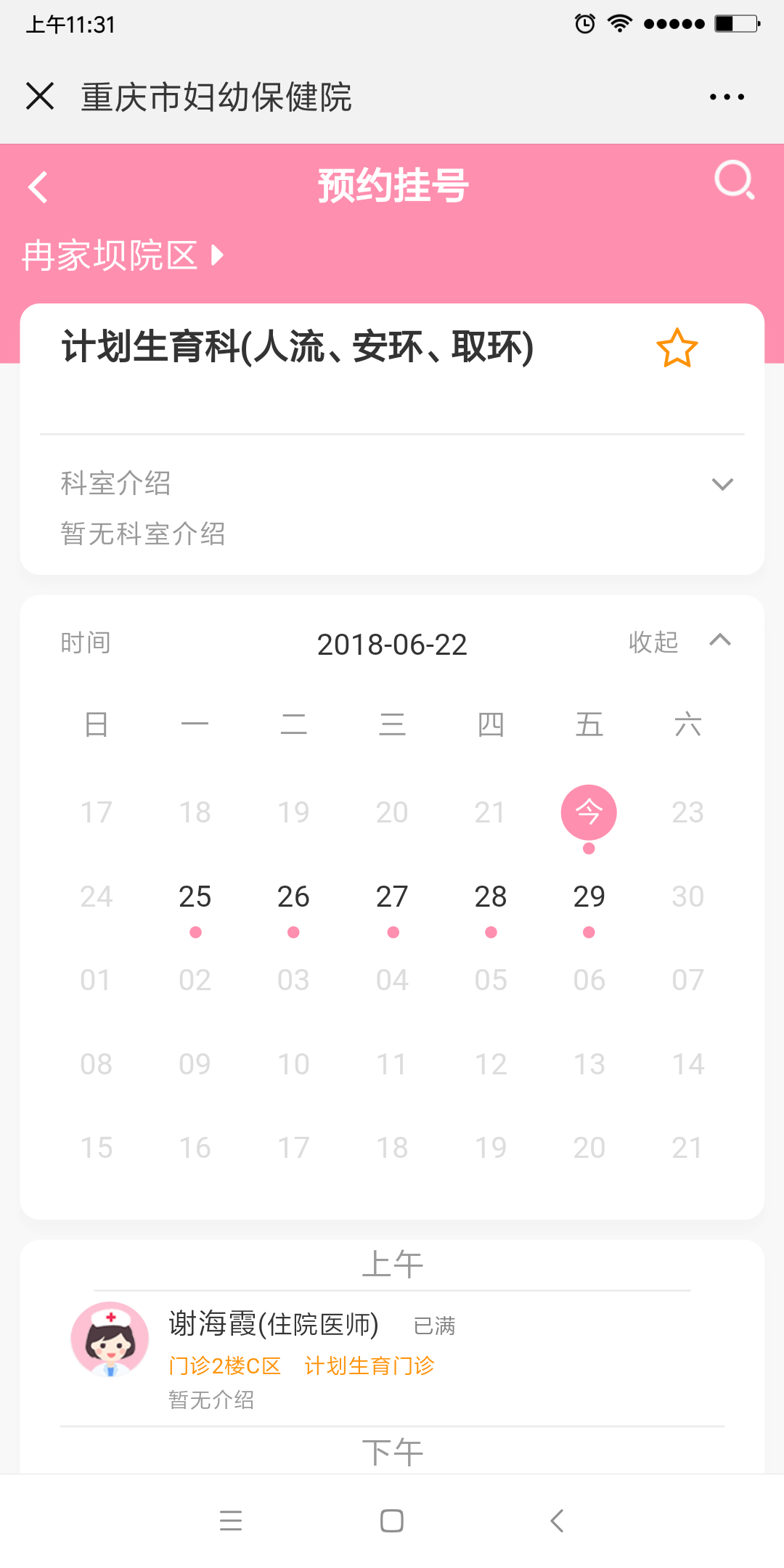Close the hospital mini-program page
784x1568 pixels.
pos(40,96)
